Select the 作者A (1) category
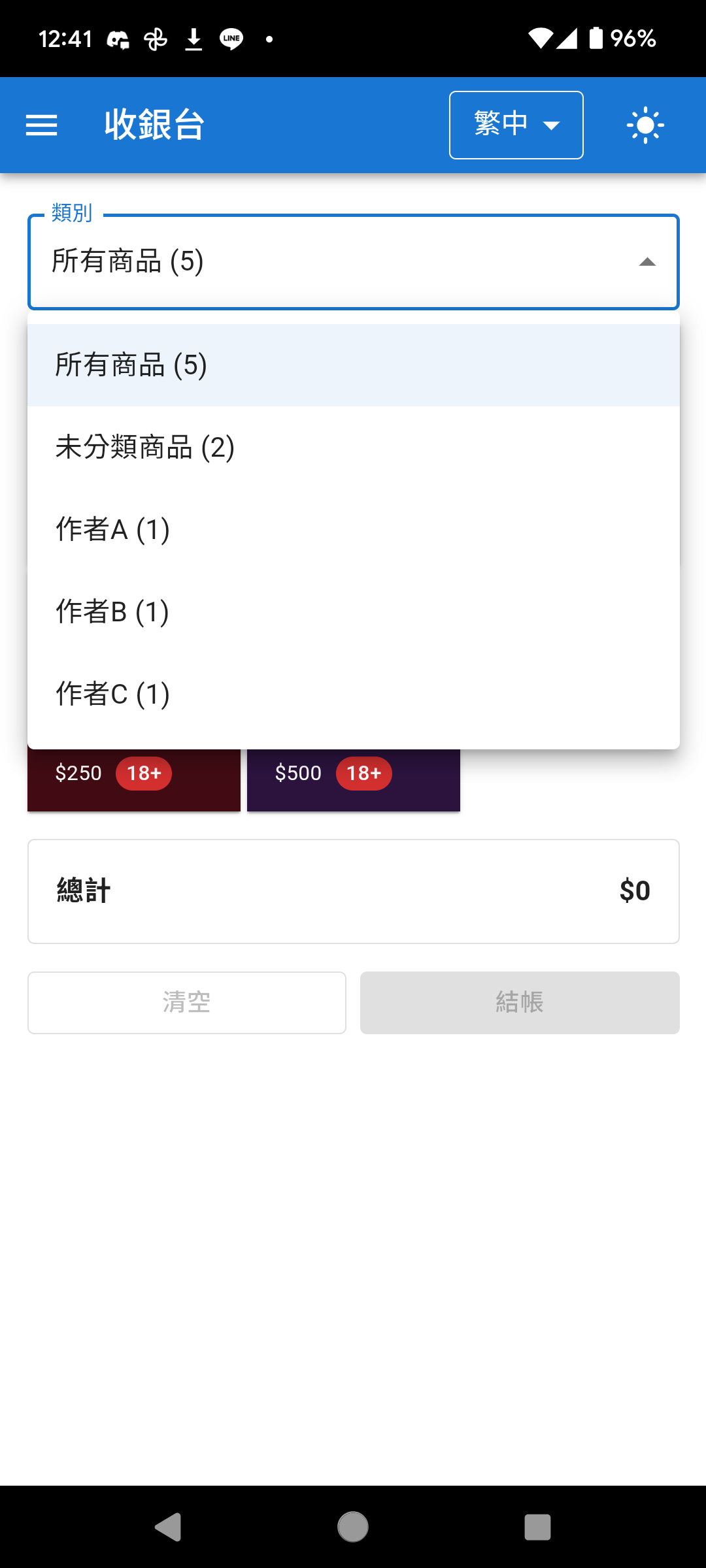This screenshot has width=706, height=1568. [354, 529]
